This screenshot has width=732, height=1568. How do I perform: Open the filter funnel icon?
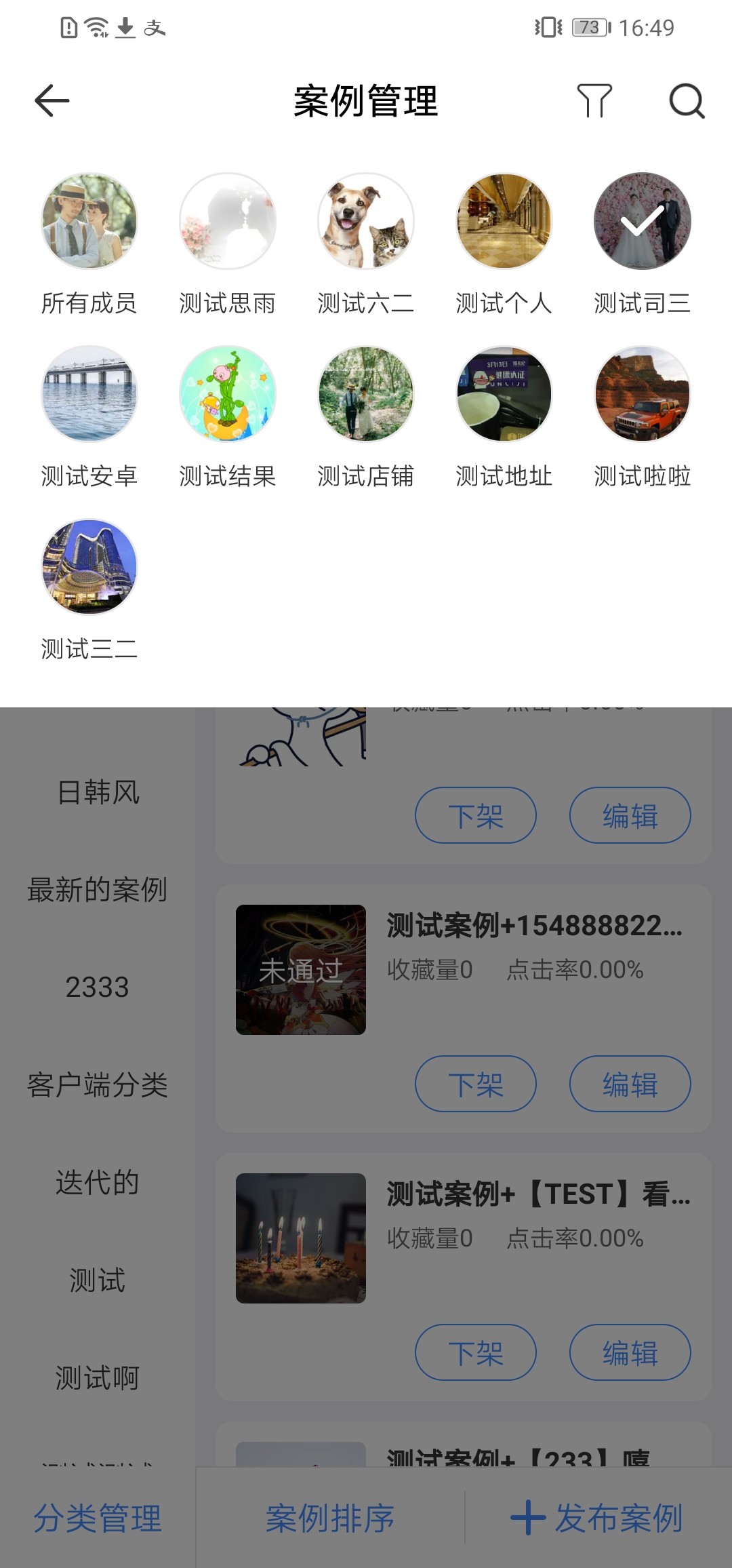click(x=594, y=101)
